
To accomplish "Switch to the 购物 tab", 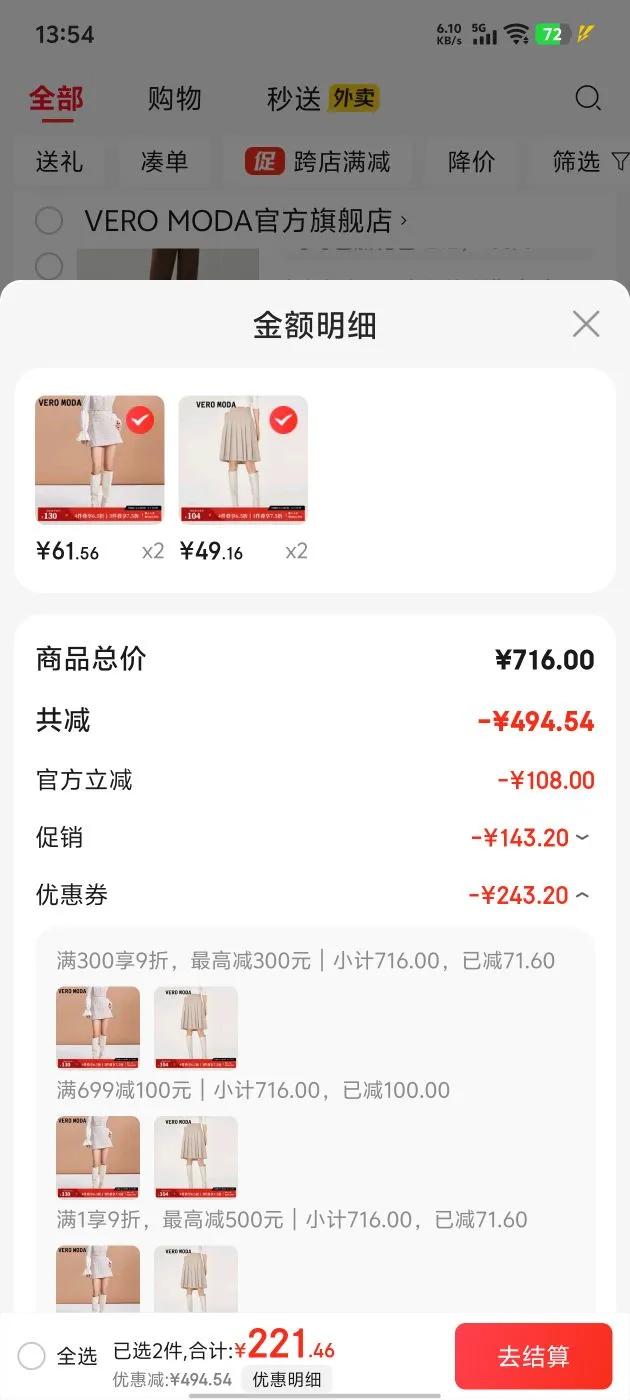I will pyautogui.click(x=174, y=99).
